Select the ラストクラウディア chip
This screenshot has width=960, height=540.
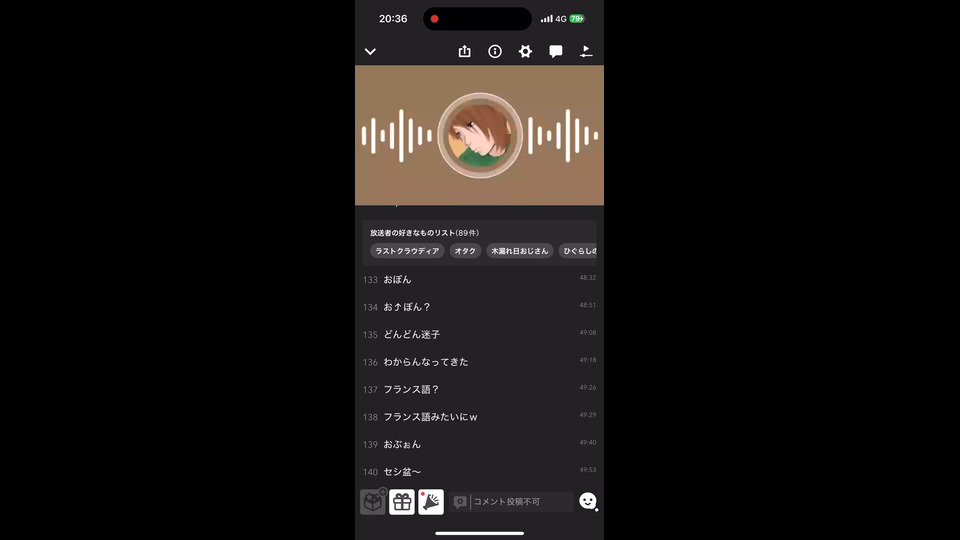pyautogui.click(x=407, y=251)
